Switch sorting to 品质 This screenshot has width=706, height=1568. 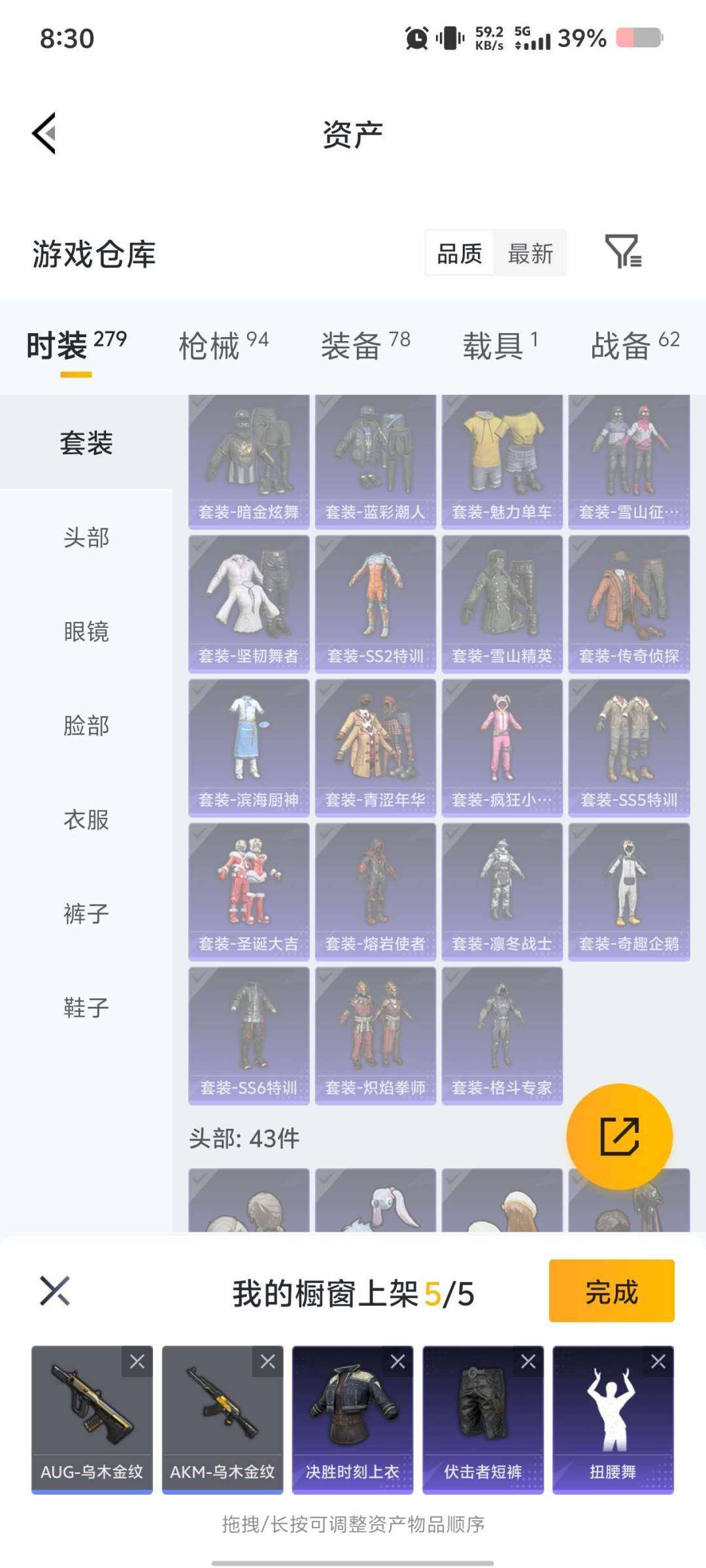[x=460, y=253]
